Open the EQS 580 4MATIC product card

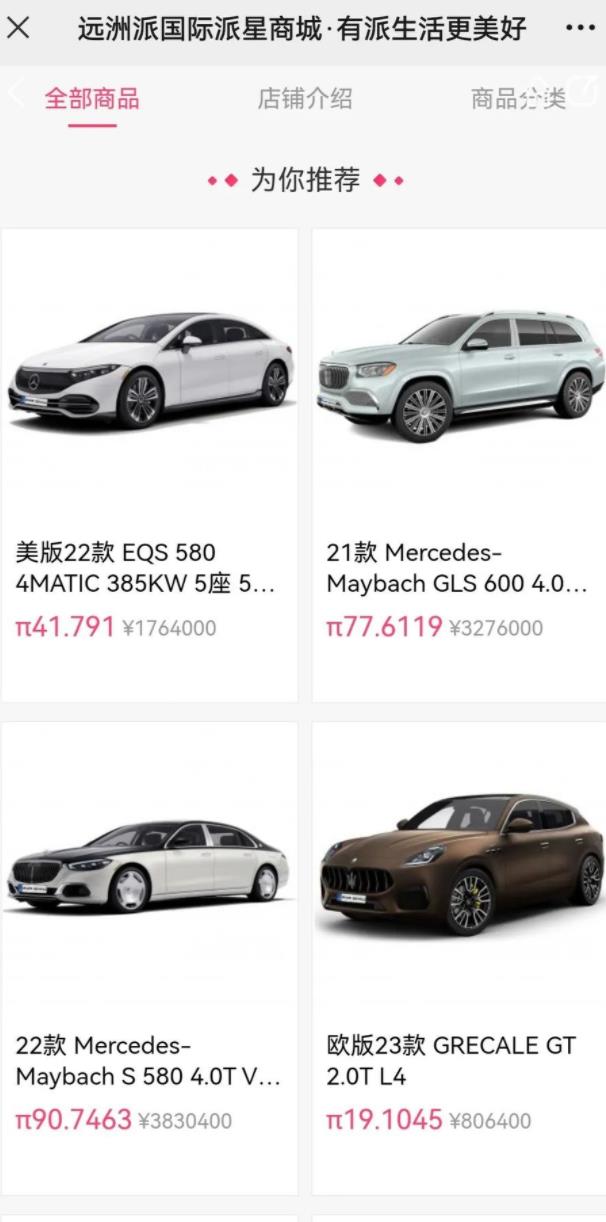coord(150,465)
